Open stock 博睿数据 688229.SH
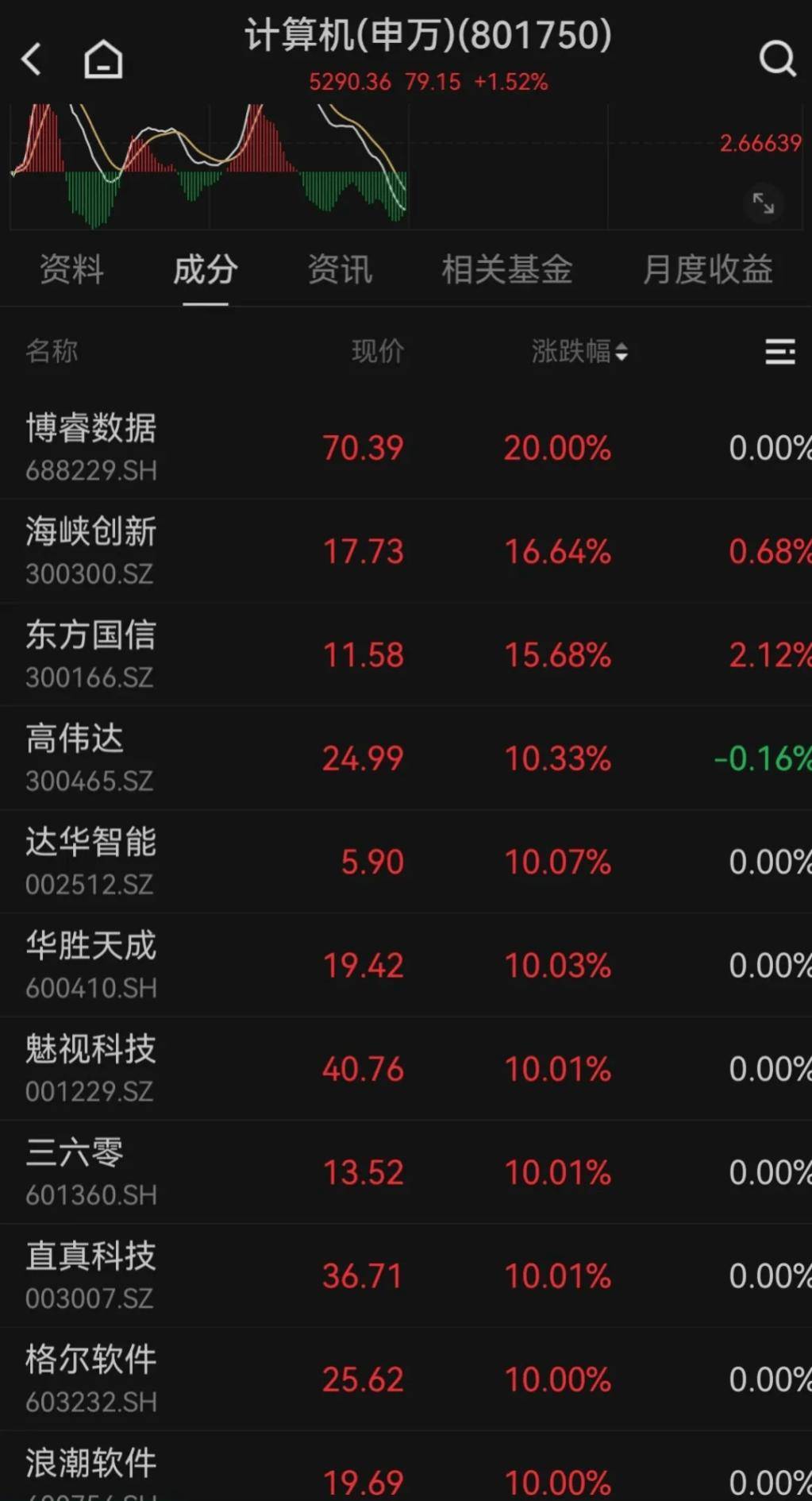This screenshot has width=812, height=1501. 91,447
